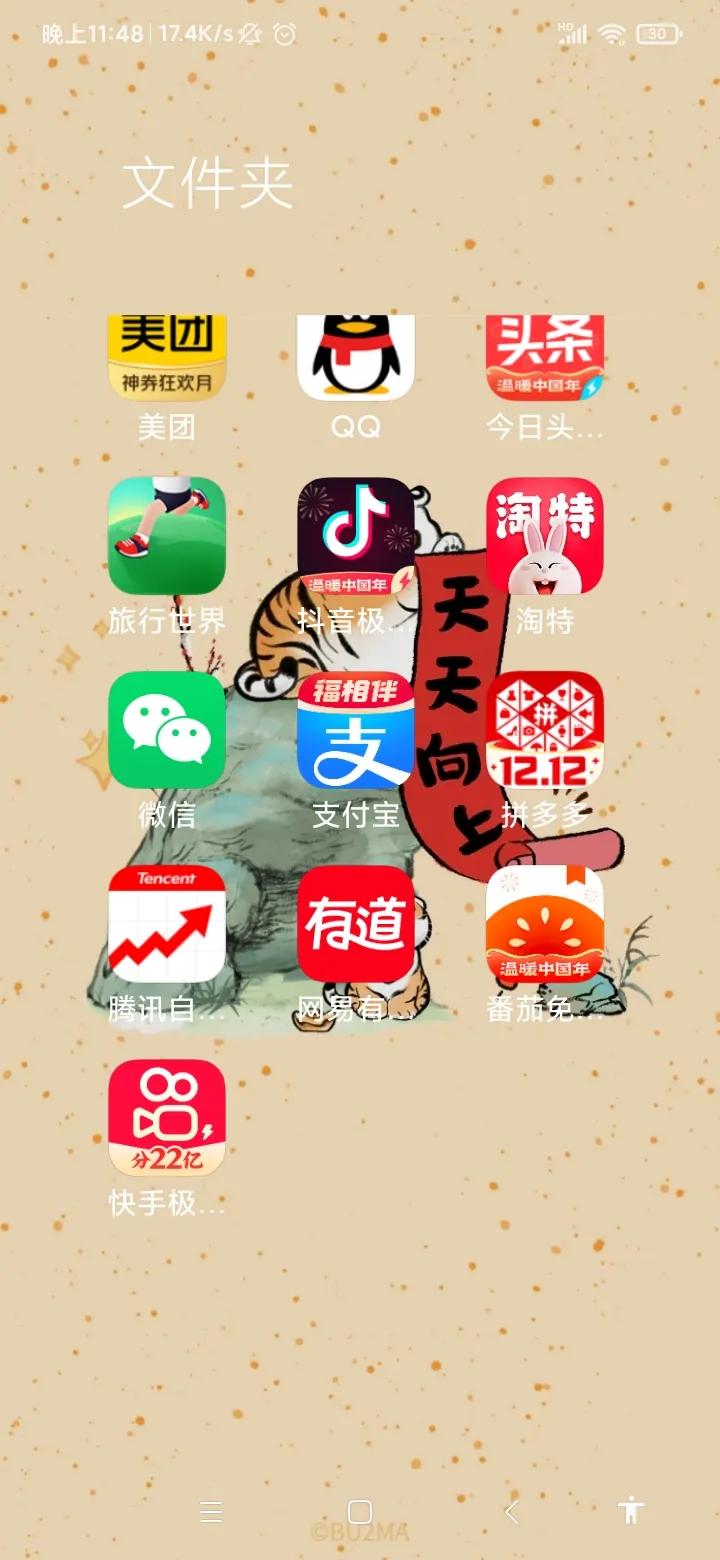Viewport: 720px width, 1560px height.
Task: Open the Tencent stocks (腾讯自选股) app
Action: point(167,924)
